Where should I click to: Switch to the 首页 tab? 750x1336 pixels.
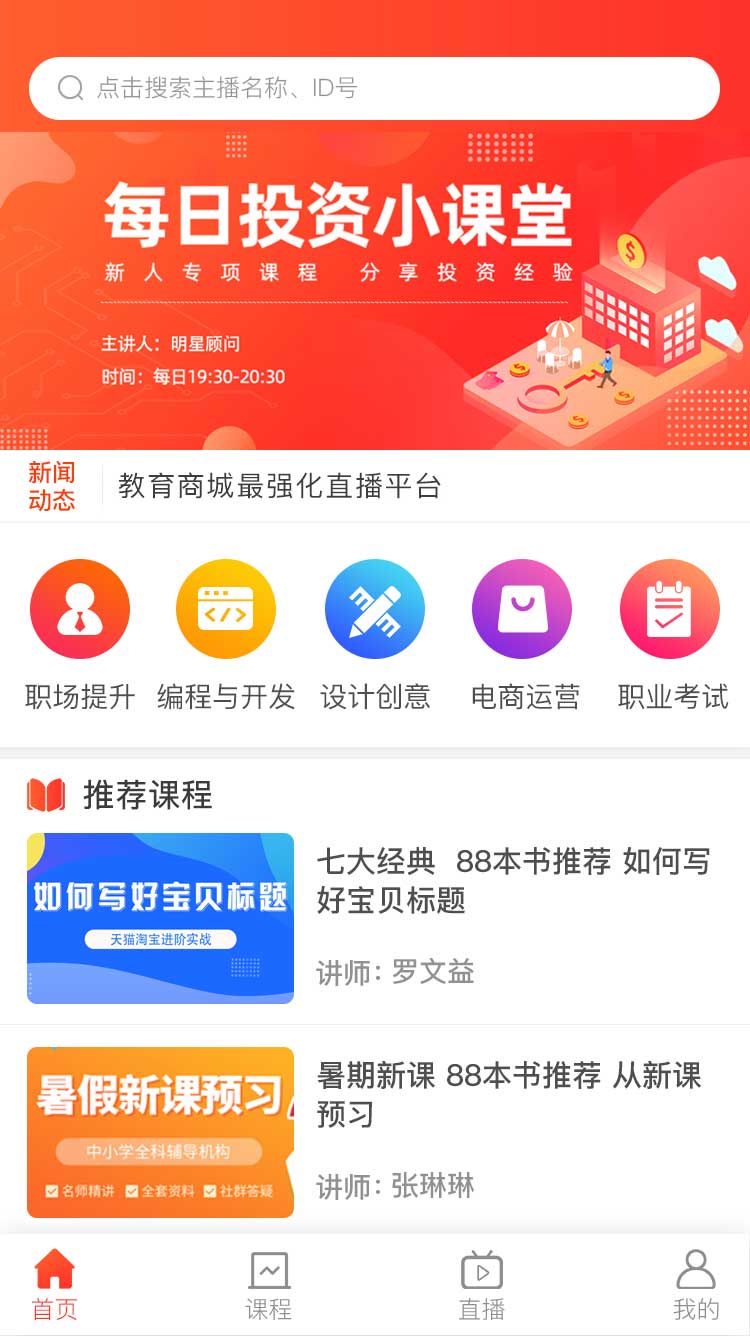55,1285
